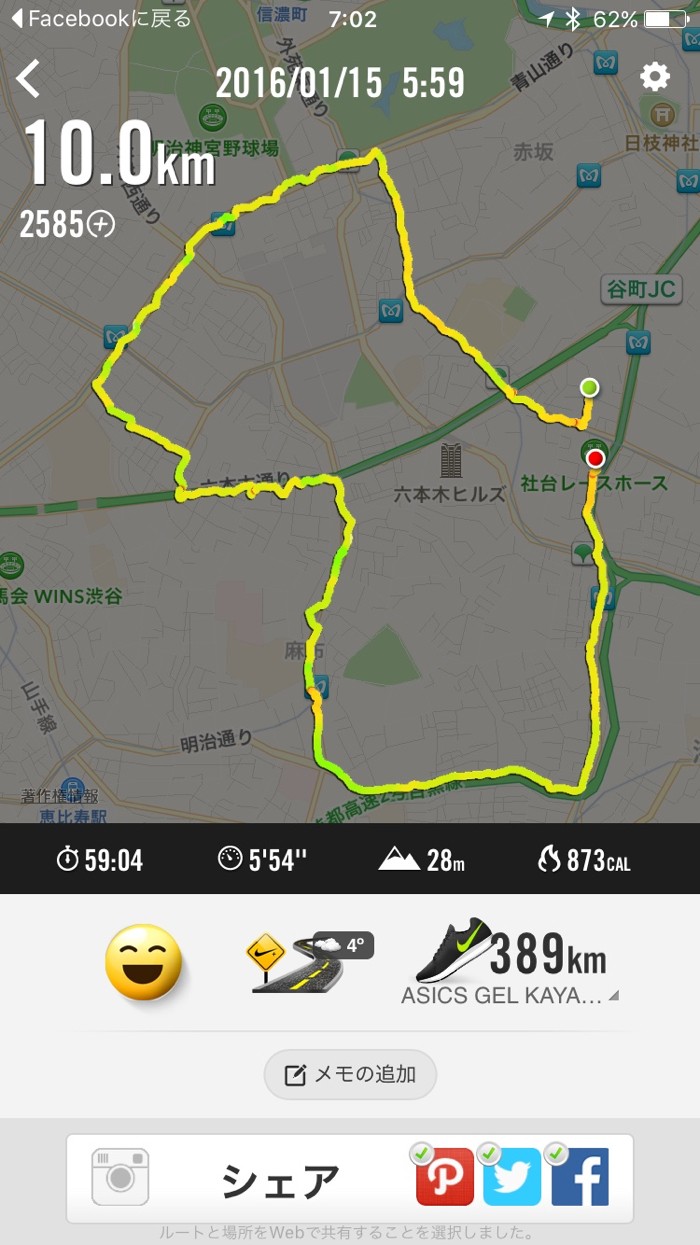Image resolution: width=700 pixels, height=1245 pixels.
Task: Share the run with シェア
Action: tap(281, 1179)
